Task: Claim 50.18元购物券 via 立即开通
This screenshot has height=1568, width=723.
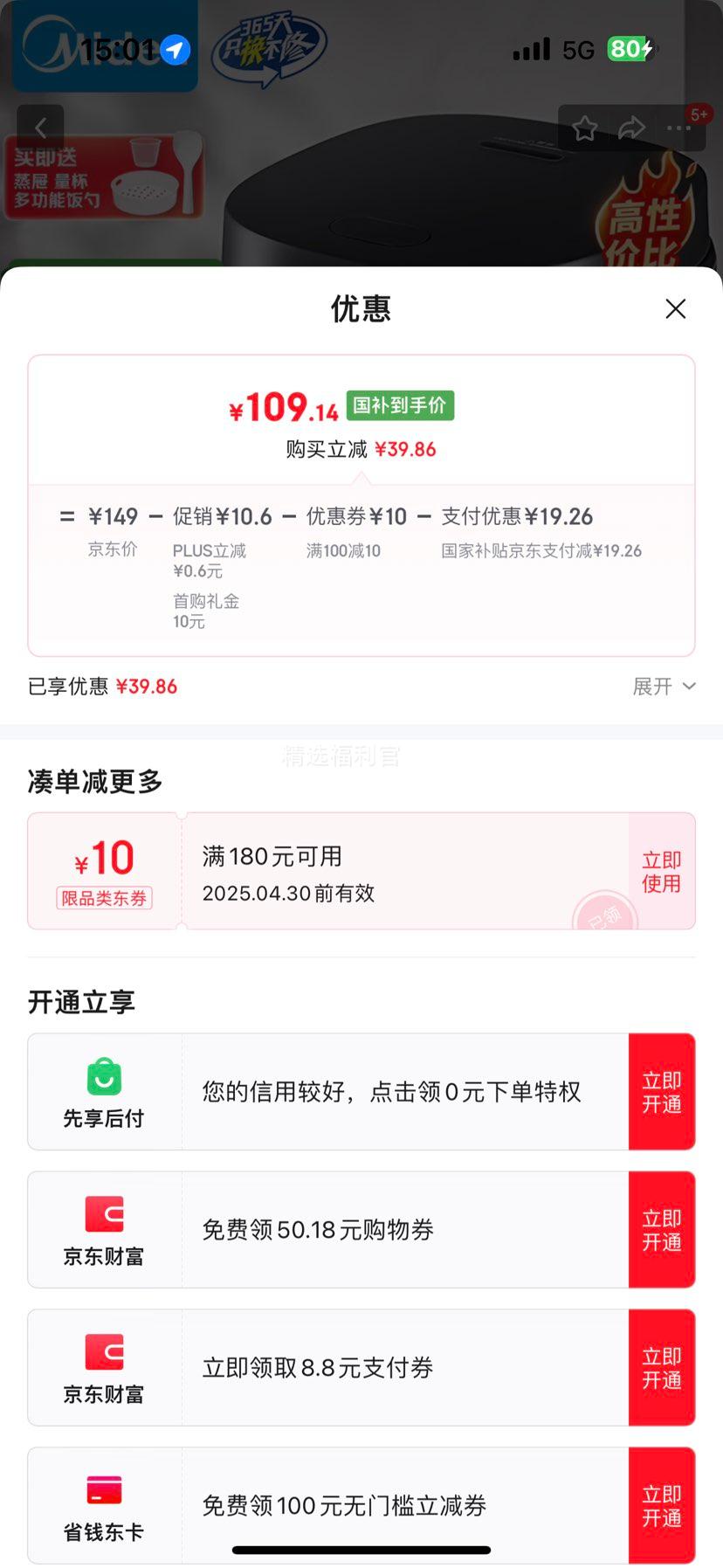Action: 661,1229
